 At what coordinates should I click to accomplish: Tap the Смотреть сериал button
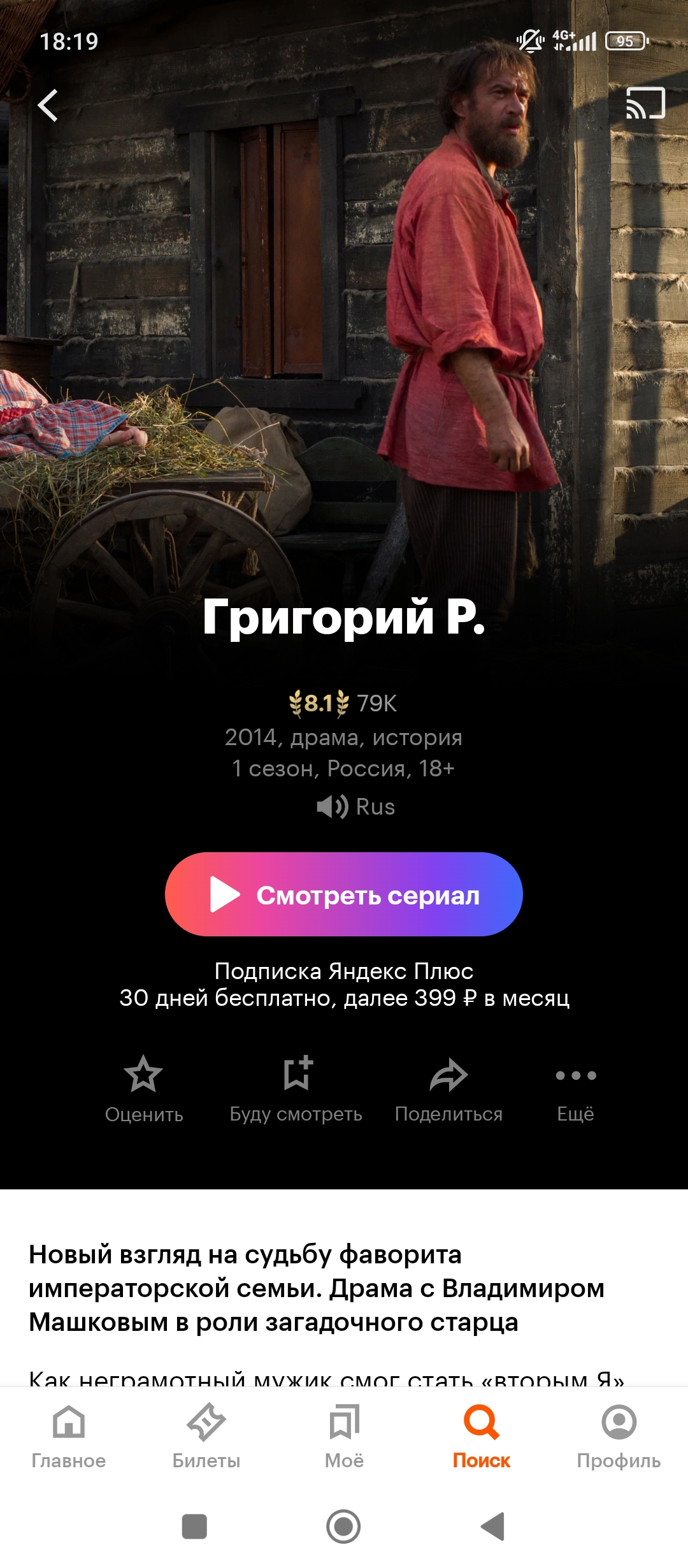click(344, 894)
